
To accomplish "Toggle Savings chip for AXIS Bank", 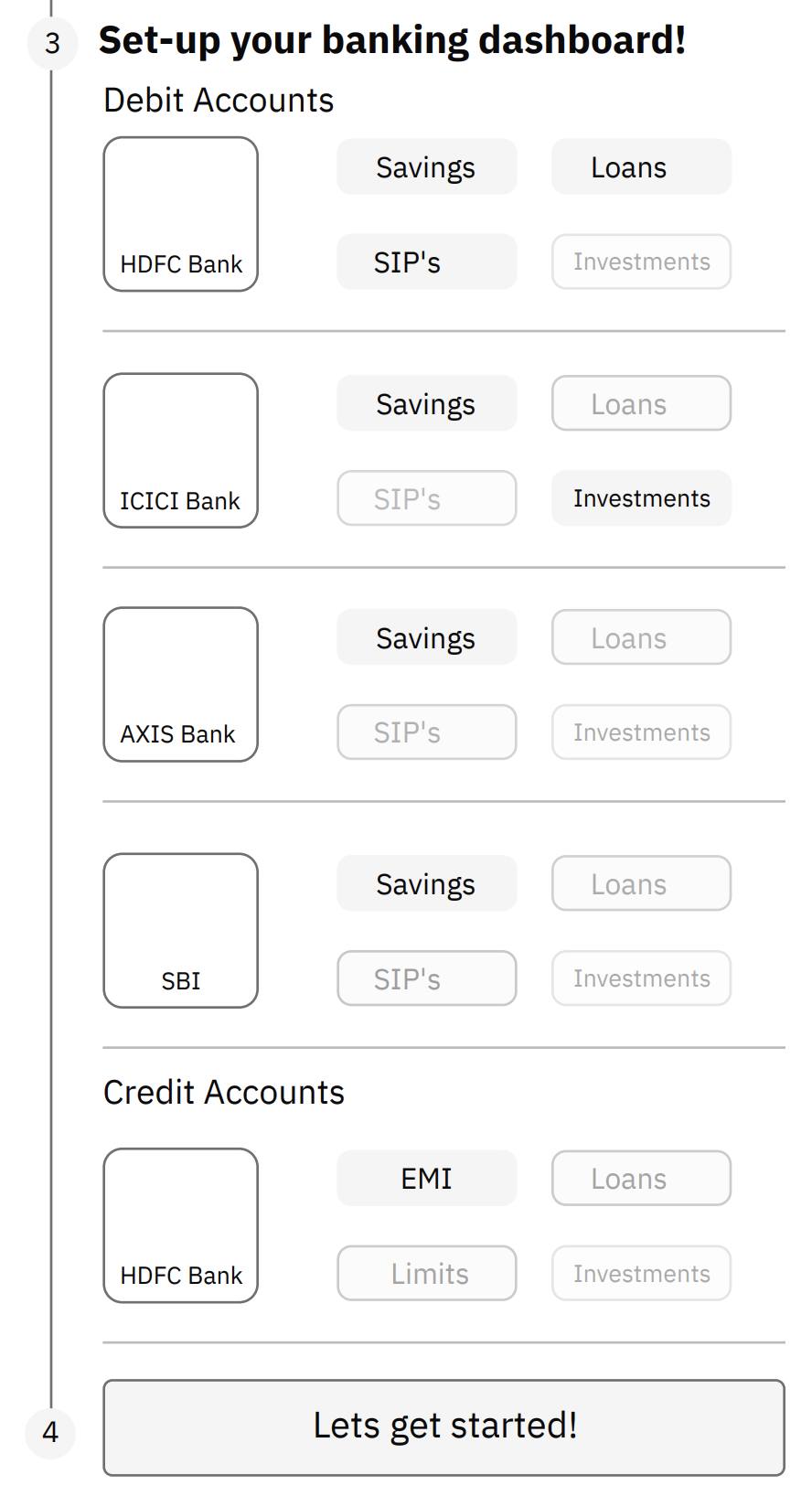I will pyautogui.click(x=427, y=637).
